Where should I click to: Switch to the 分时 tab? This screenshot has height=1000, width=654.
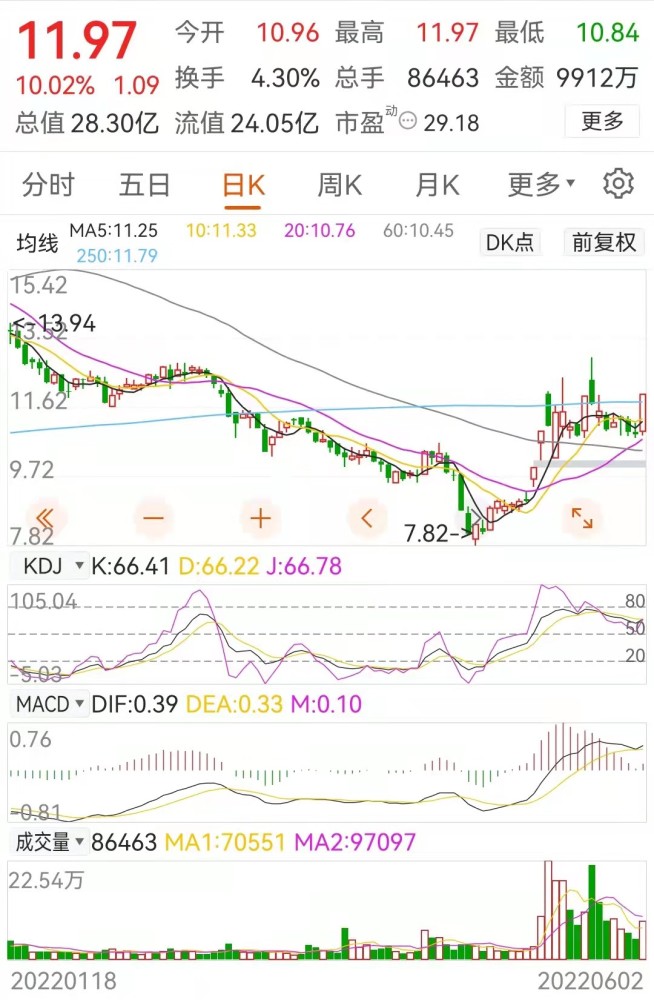pos(48,185)
